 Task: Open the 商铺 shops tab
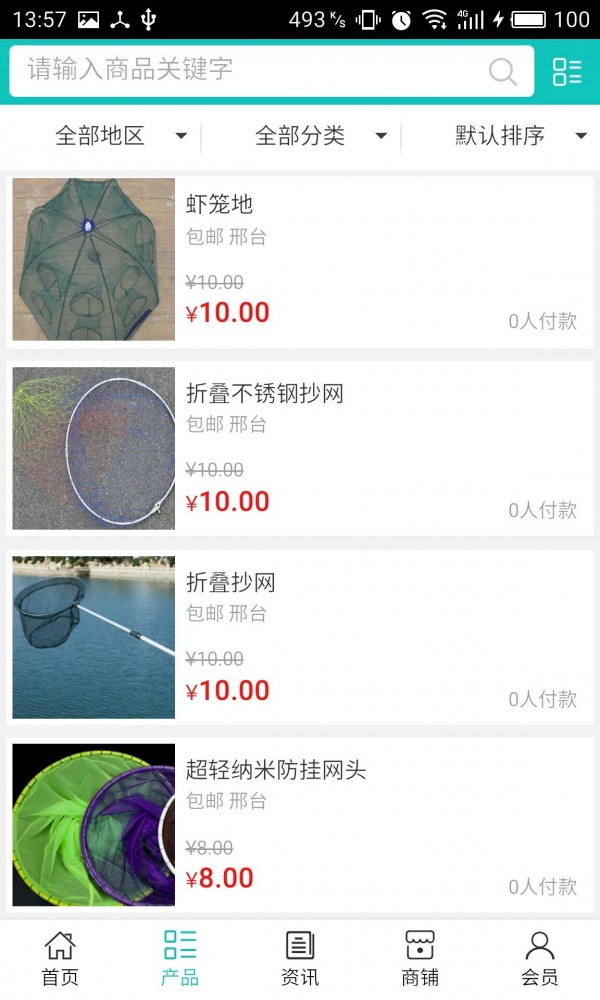click(x=420, y=958)
